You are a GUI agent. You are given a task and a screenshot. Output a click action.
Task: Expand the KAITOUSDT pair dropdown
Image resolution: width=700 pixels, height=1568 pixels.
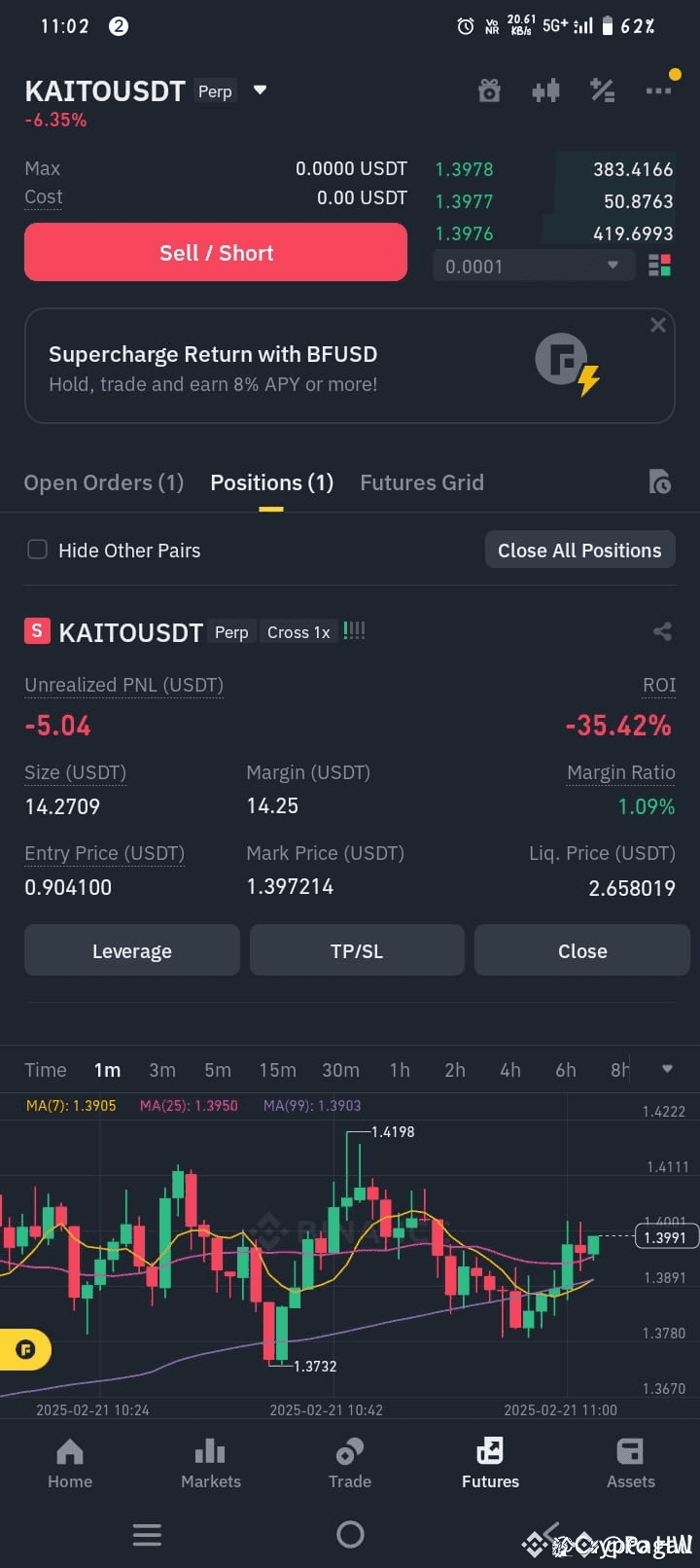pyautogui.click(x=260, y=90)
